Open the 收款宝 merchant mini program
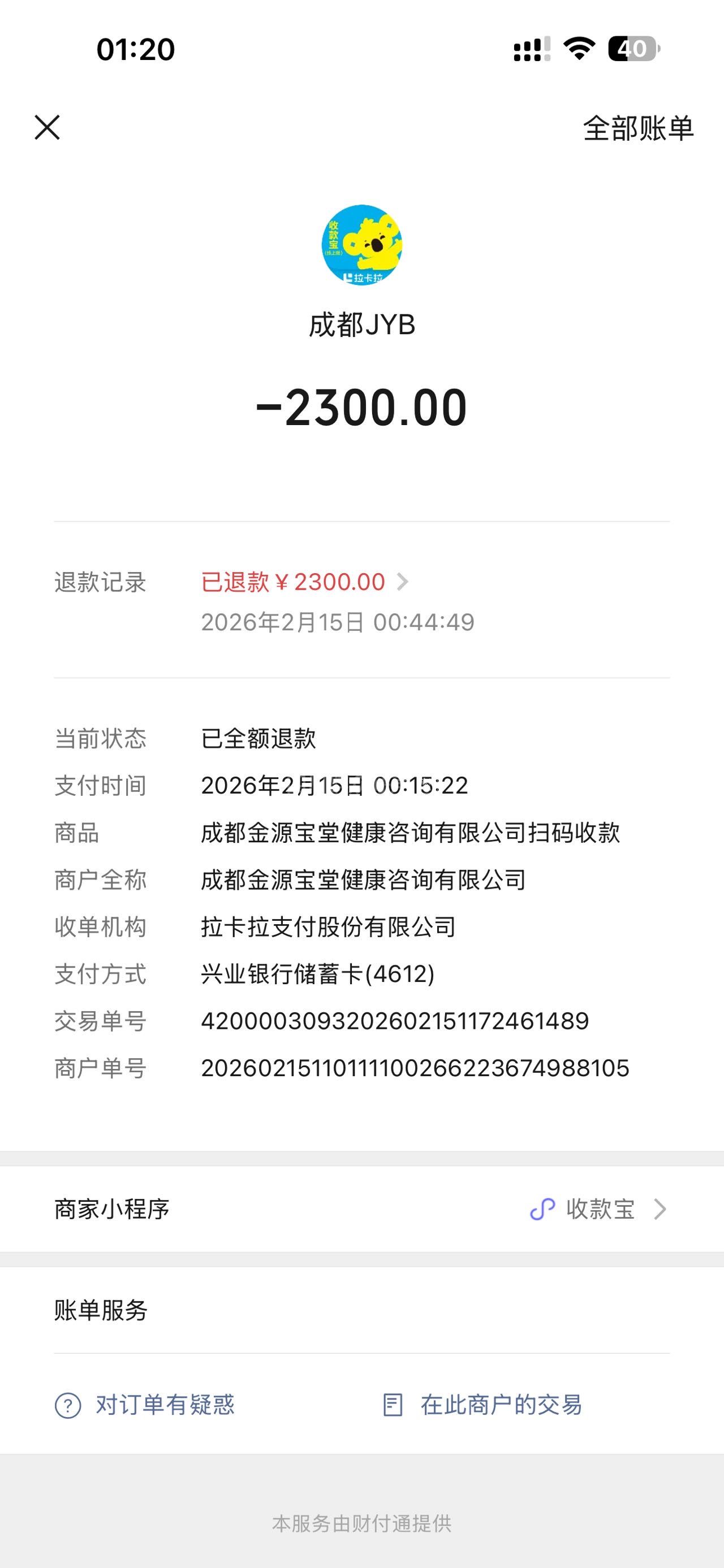The image size is (724, 1568). pyautogui.click(x=599, y=1209)
